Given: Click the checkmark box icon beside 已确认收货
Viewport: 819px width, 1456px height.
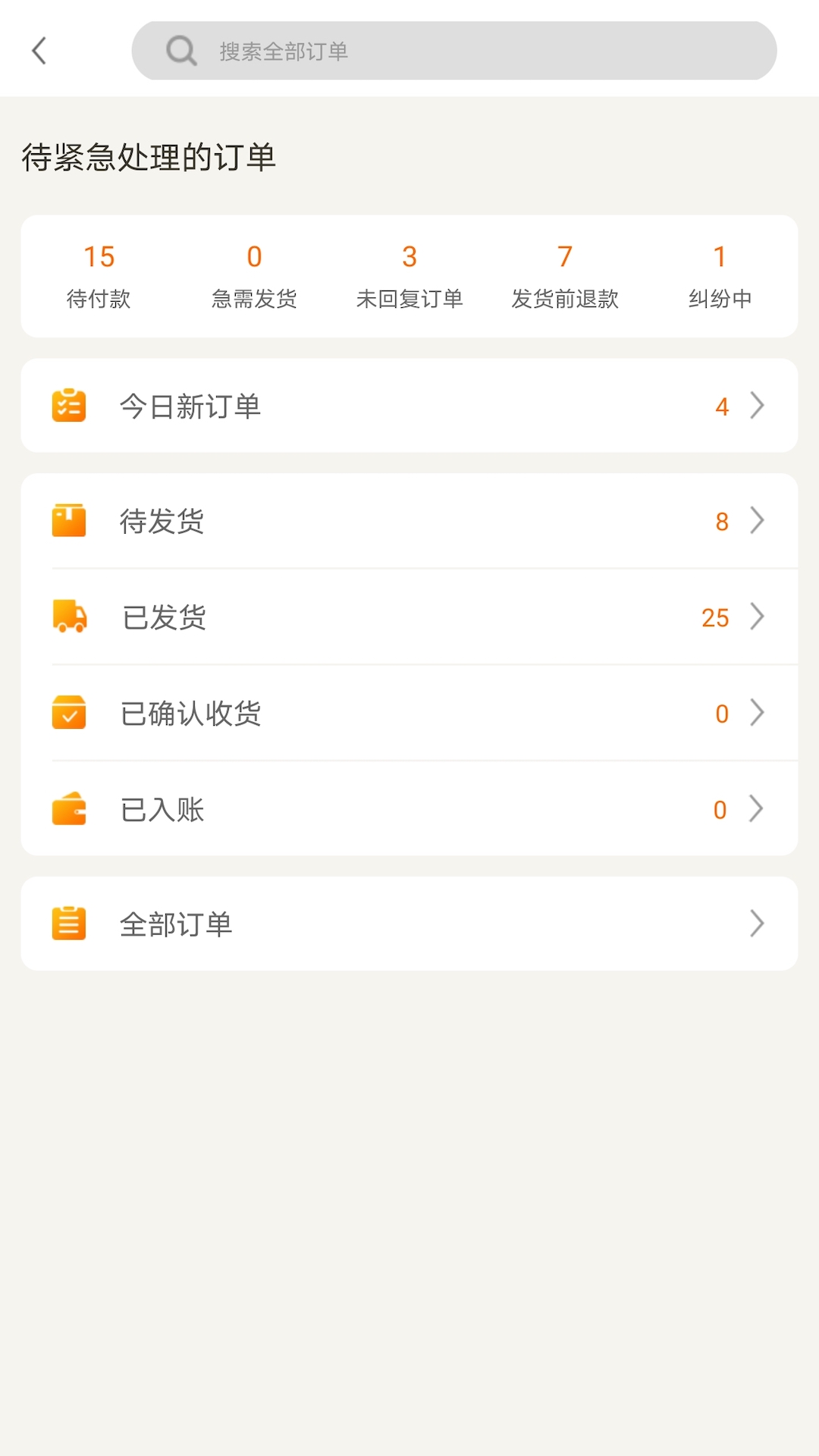Looking at the screenshot, I should click(69, 713).
